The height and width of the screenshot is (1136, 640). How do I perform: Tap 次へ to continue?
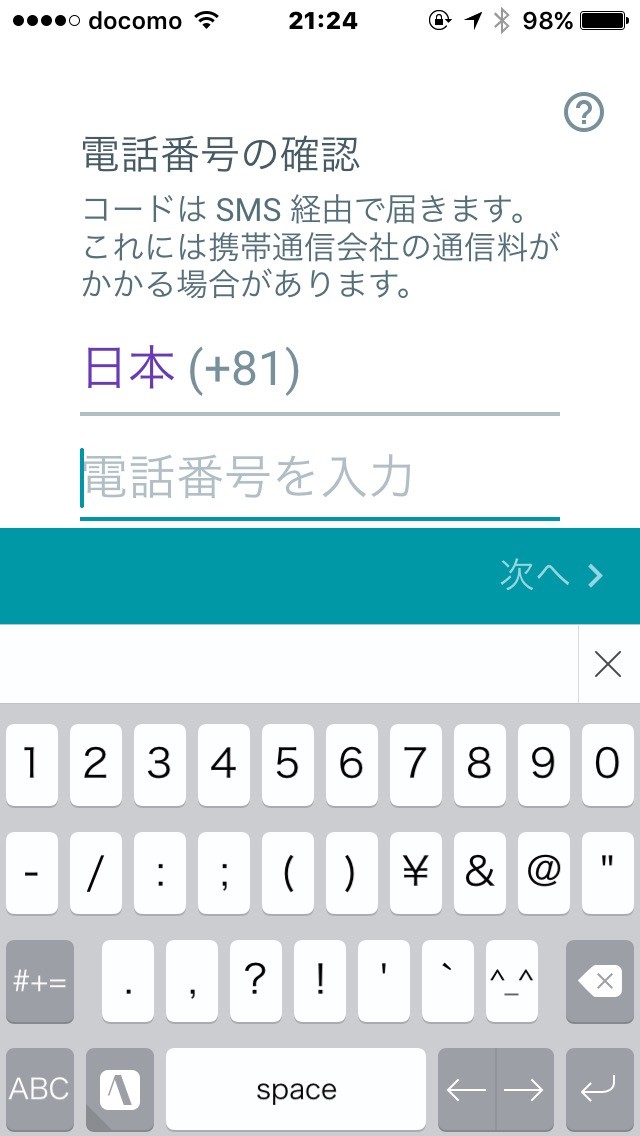(551, 575)
